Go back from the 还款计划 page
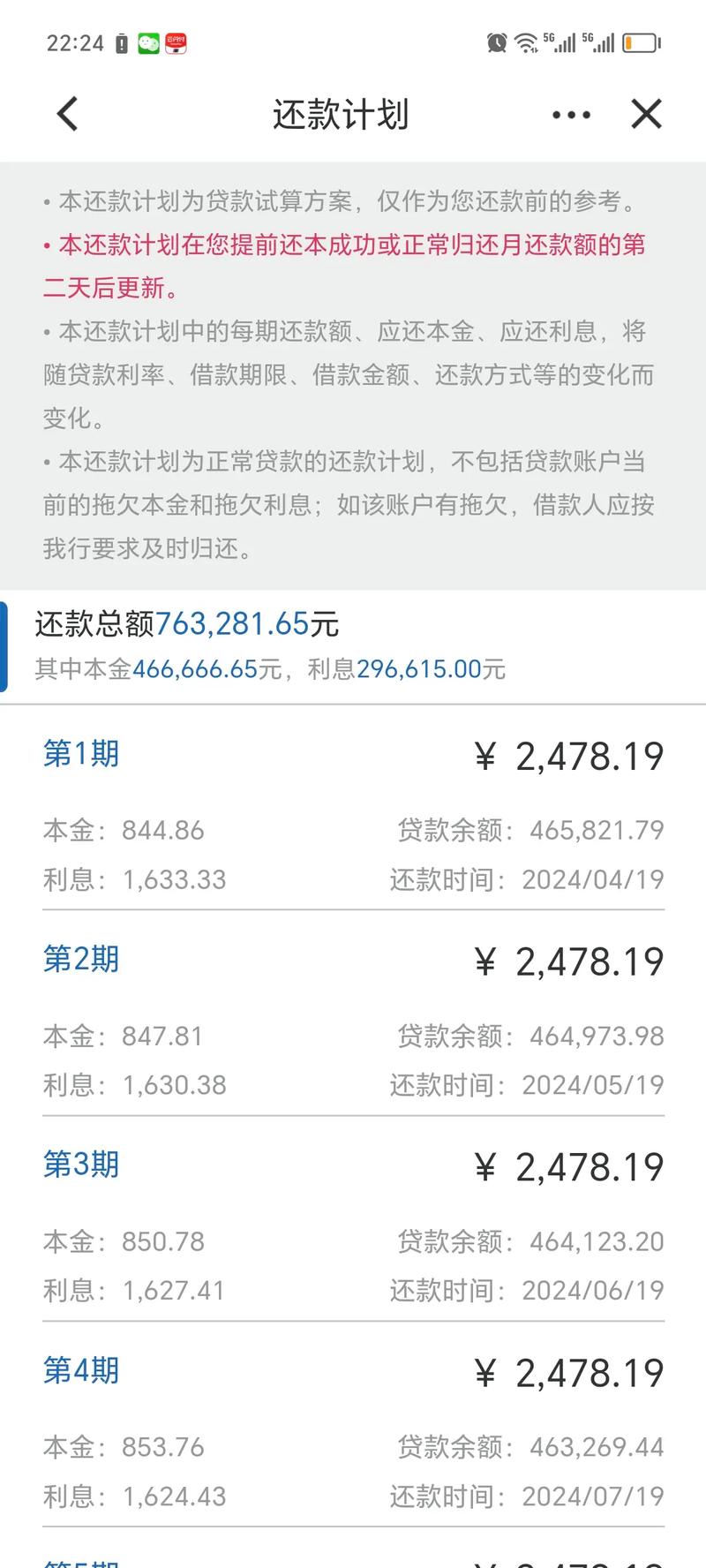The height and width of the screenshot is (1568, 706). click(68, 115)
